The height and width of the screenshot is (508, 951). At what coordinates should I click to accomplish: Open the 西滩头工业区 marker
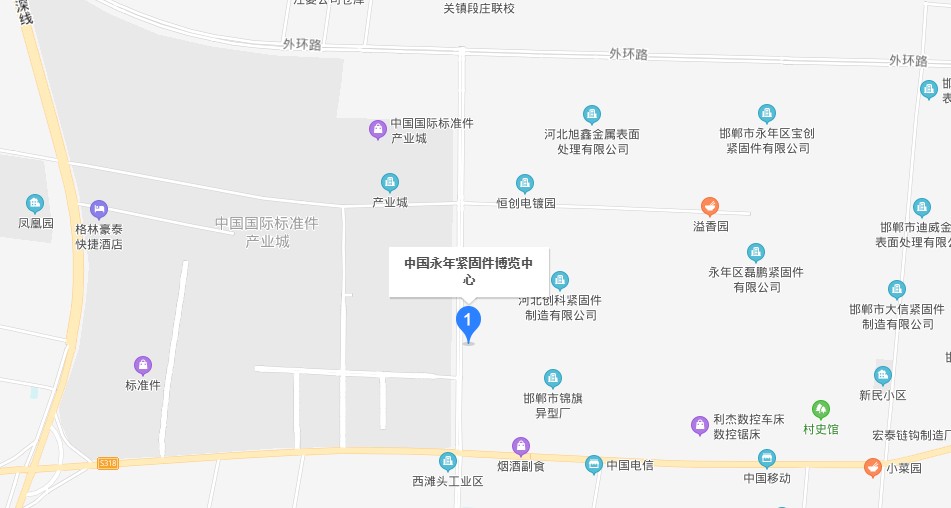(x=447, y=461)
